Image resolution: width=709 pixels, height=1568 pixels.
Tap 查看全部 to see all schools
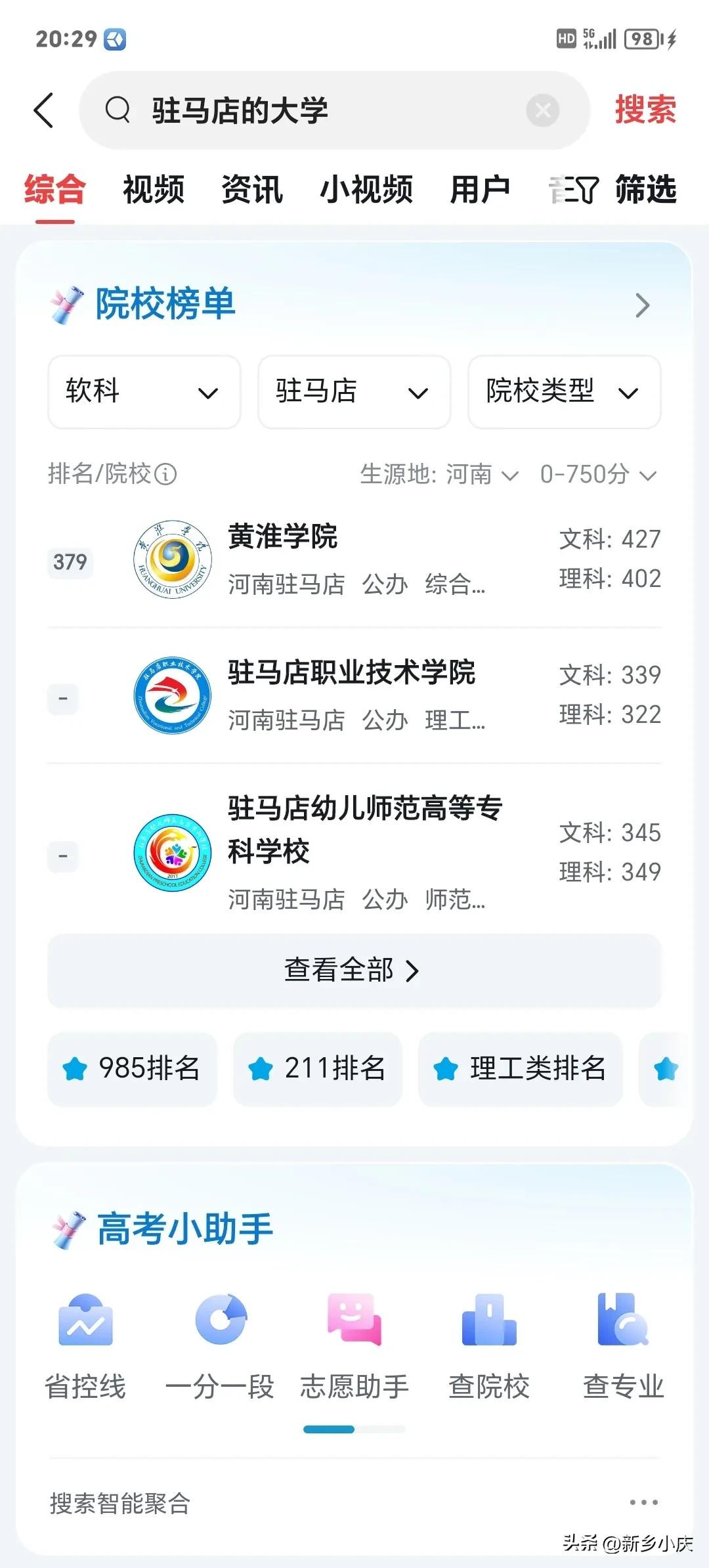[354, 970]
